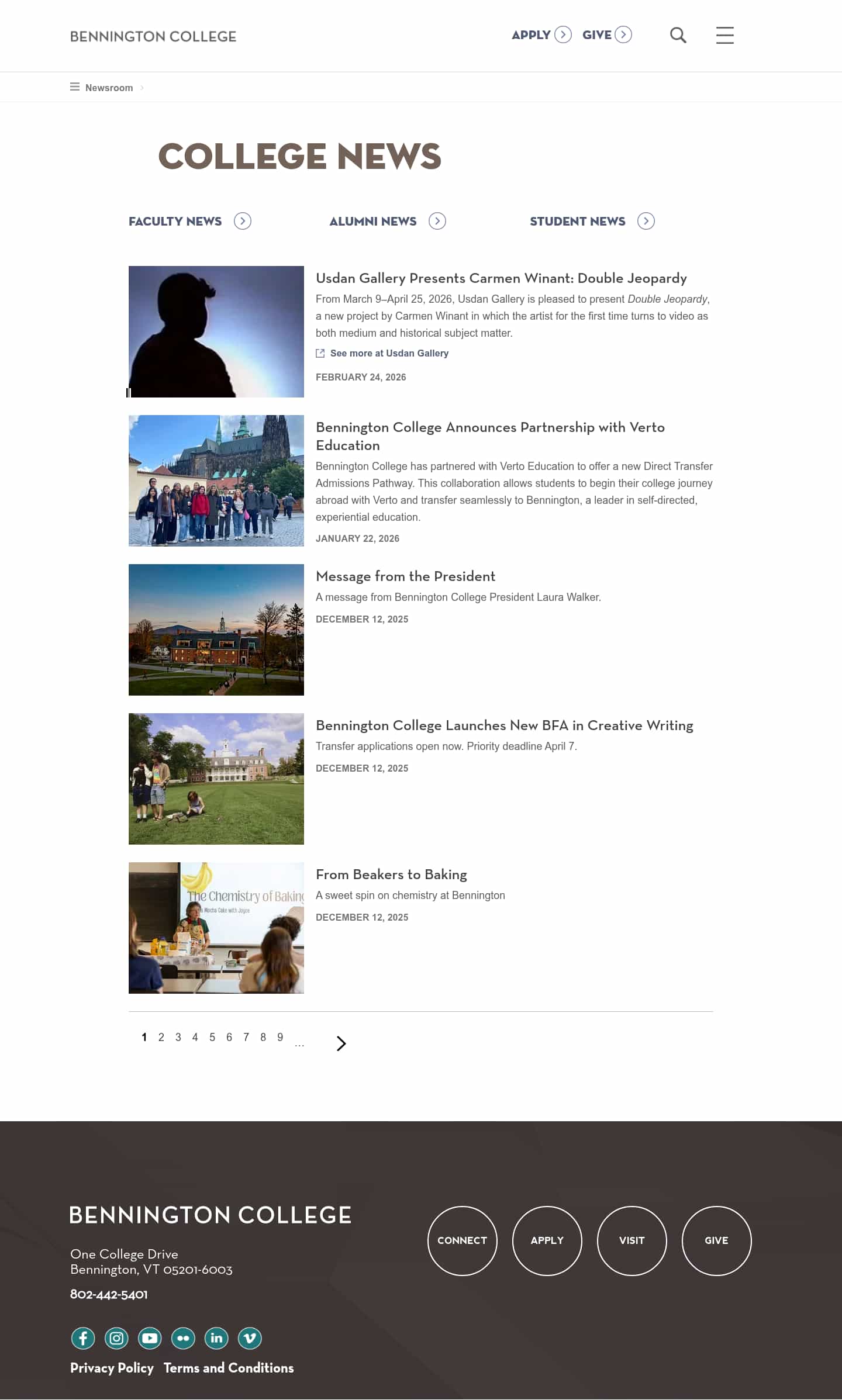Open the YouTube footer icon
The image size is (842, 1400).
pos(149,1338)
